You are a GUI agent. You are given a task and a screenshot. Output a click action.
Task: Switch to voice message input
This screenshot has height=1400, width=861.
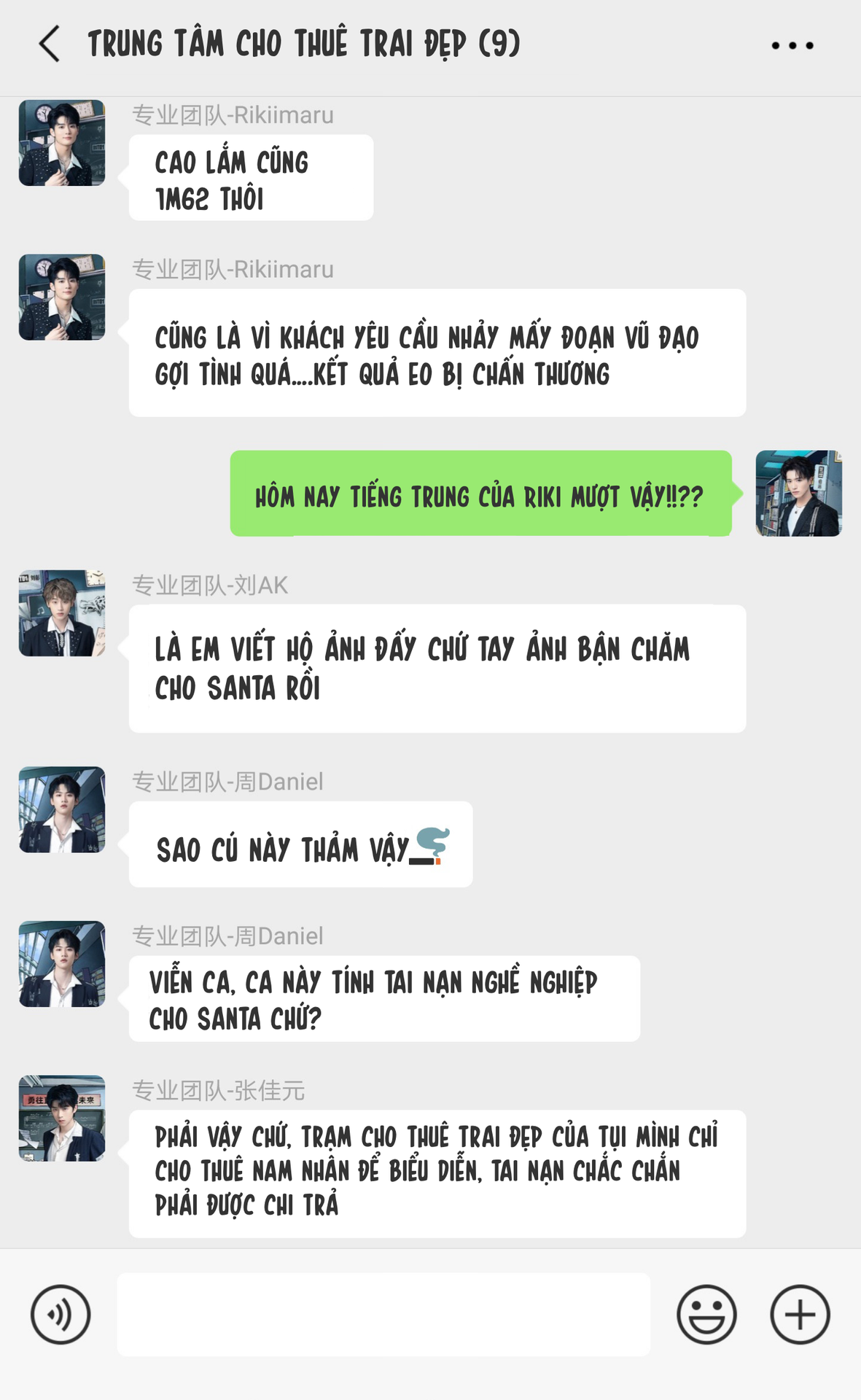[61, 1314]
